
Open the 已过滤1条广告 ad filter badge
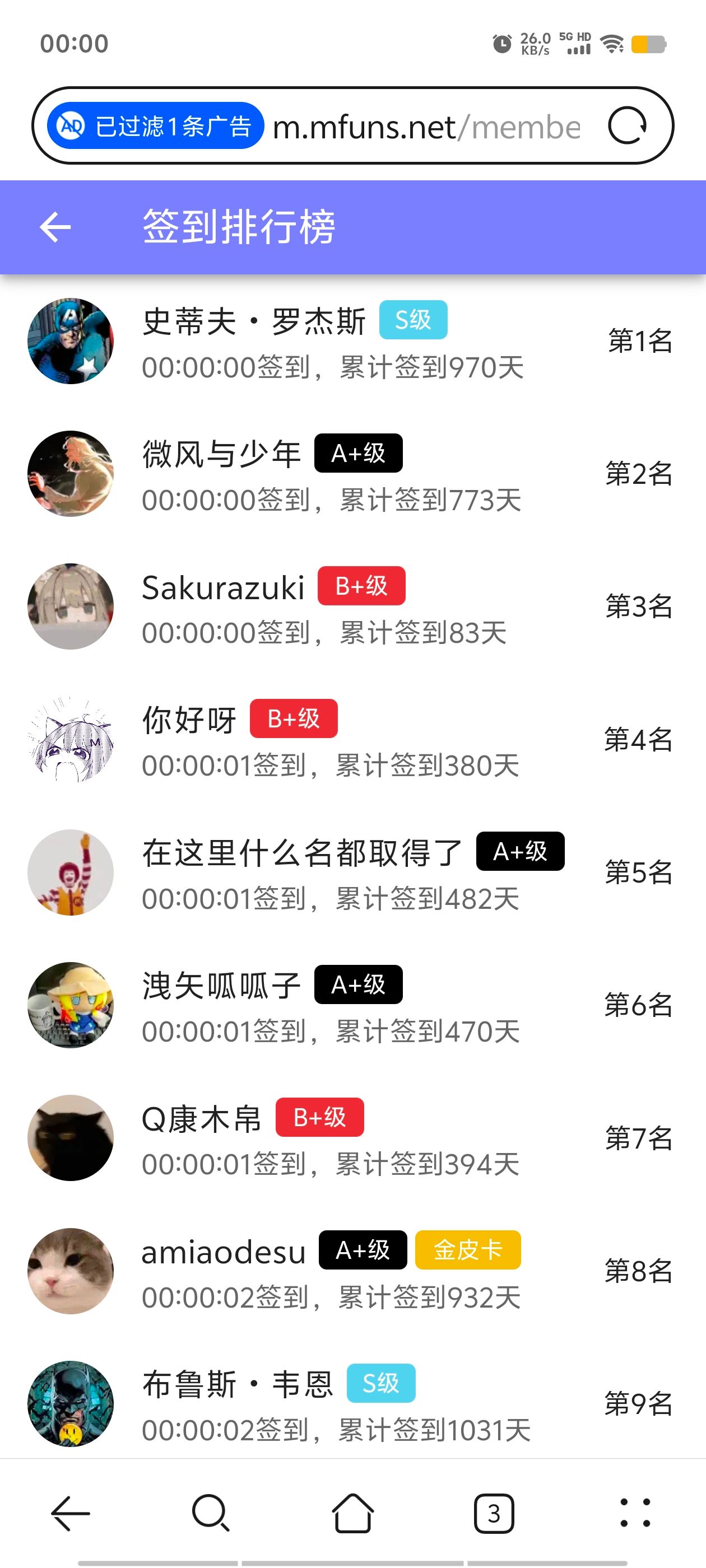pyautogui.click(x=155, y=126)
